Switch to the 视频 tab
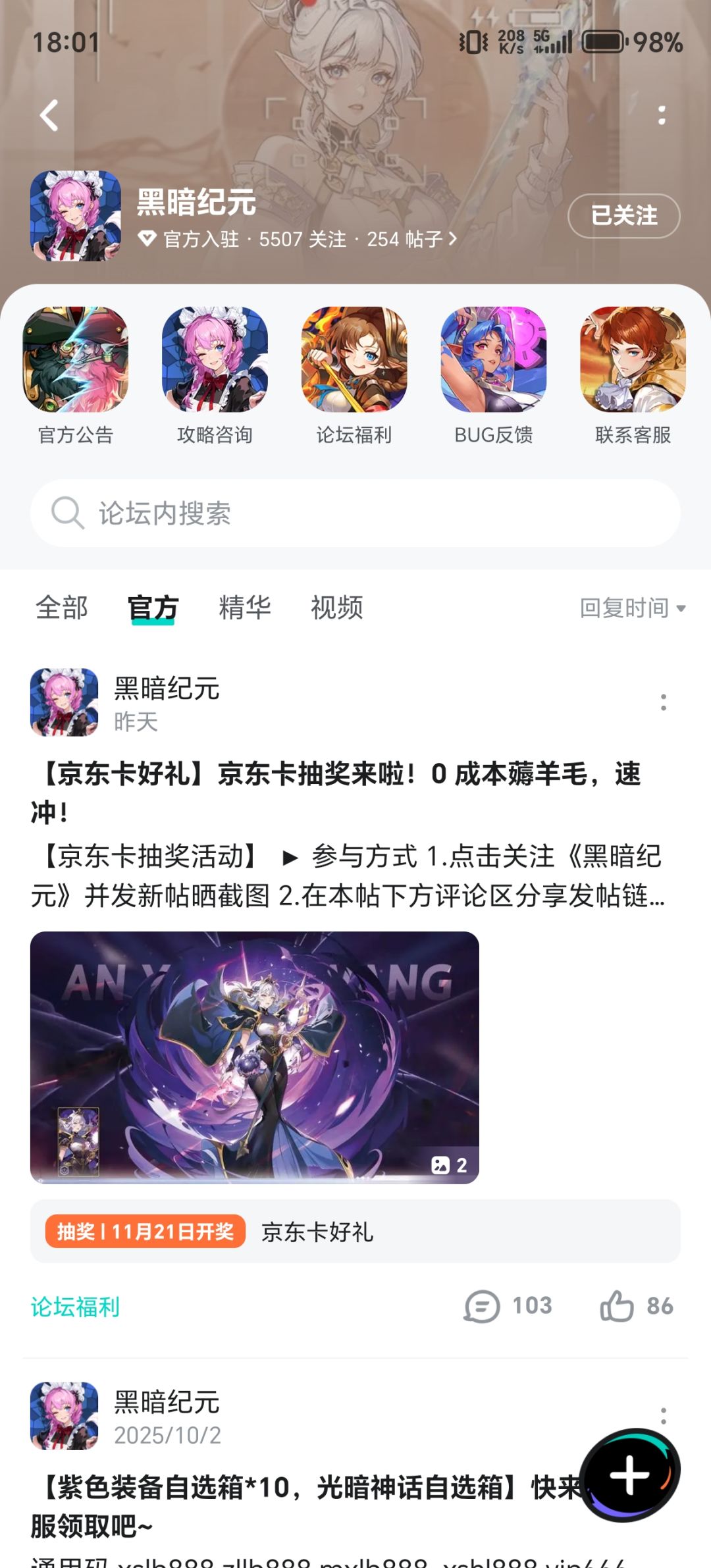Screen dimensions: 711x1568 (x=337, y=608)
